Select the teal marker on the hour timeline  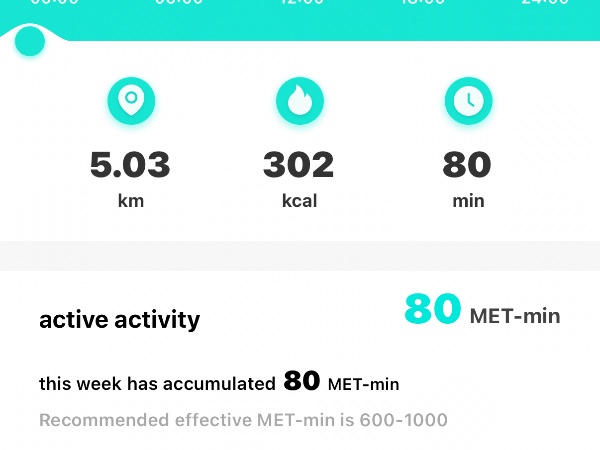(31, 41)
